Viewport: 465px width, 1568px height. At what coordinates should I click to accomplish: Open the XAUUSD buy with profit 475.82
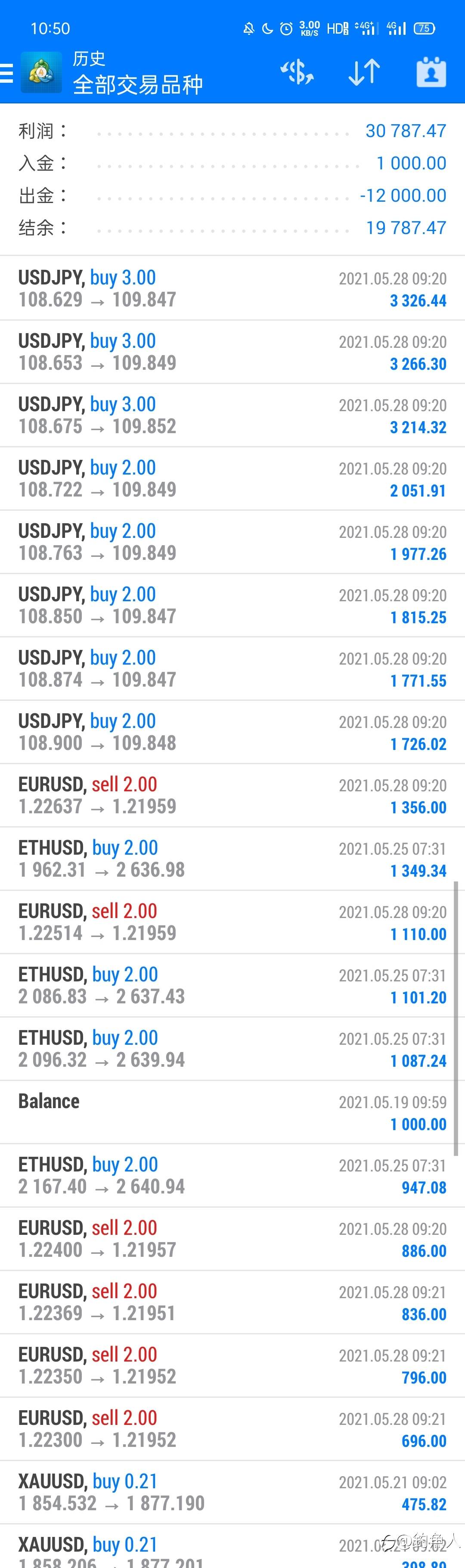tap(232, 1492)
